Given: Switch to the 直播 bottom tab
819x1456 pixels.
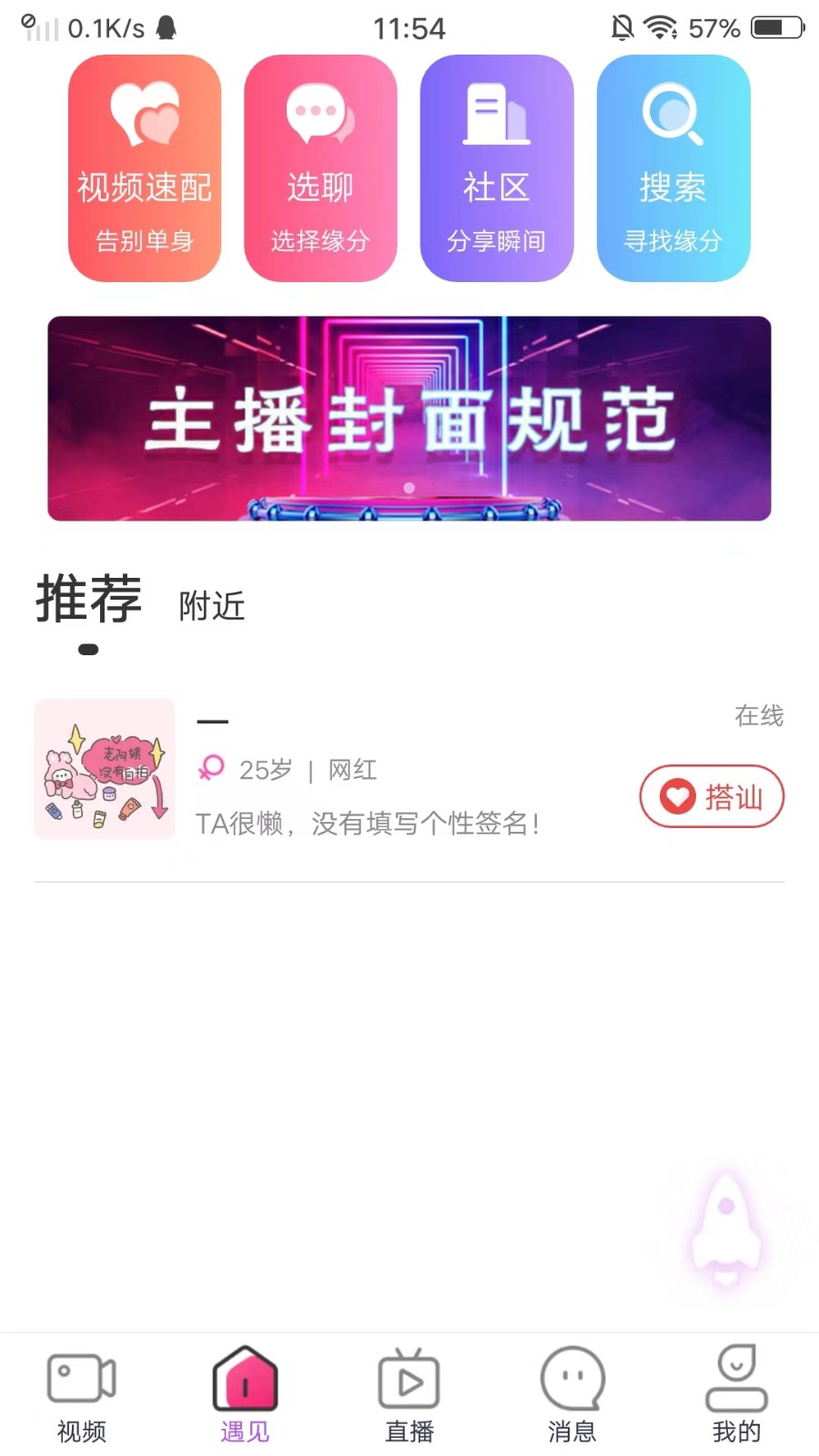Looking at the screenshot, I should point(409,1395).
